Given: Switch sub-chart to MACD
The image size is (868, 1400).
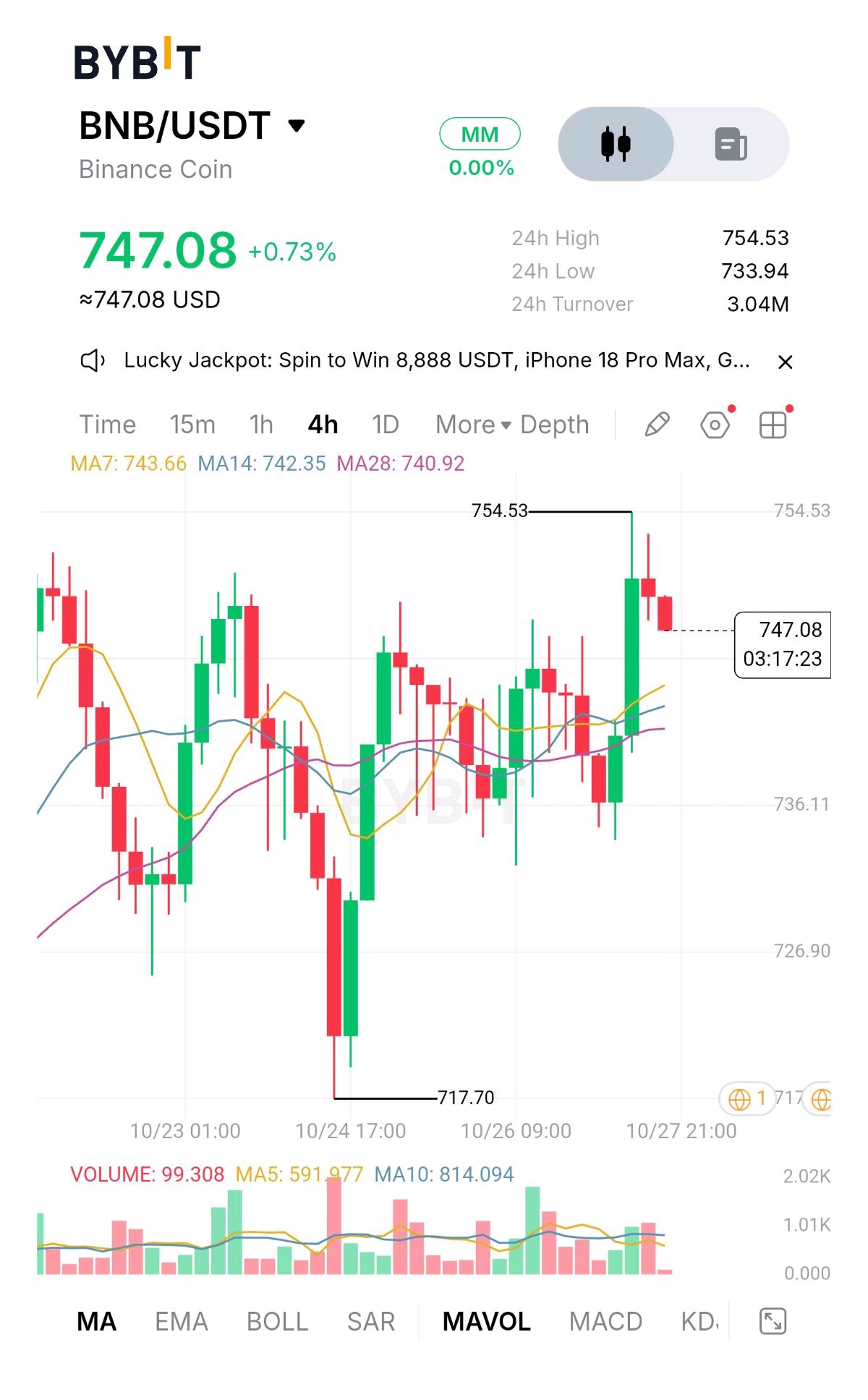Looking at the screenshot, I should (x=605, y=1322).
